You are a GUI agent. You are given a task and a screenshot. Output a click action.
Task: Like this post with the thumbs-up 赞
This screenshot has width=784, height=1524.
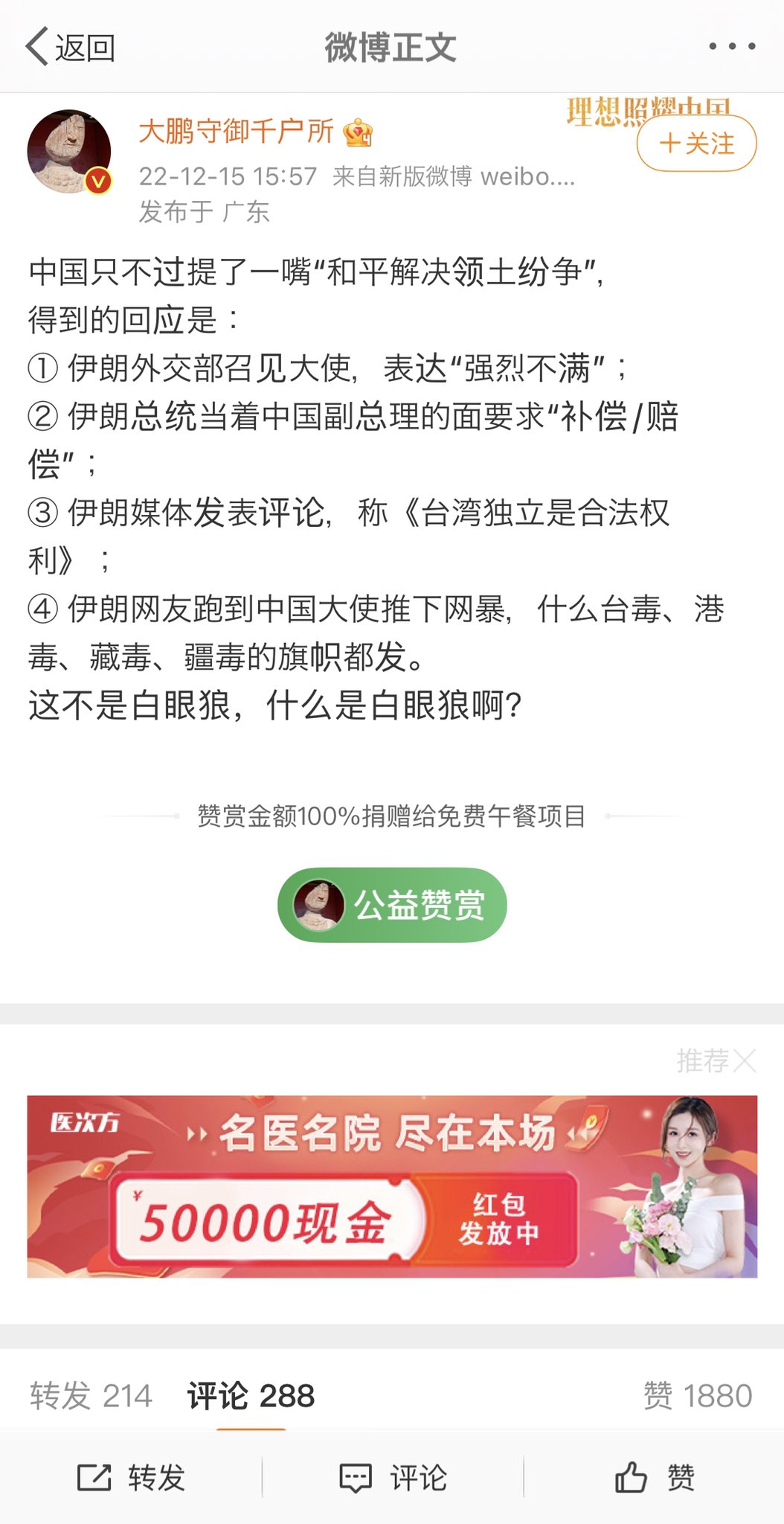pyautogui.click(x=654, y=1478)
